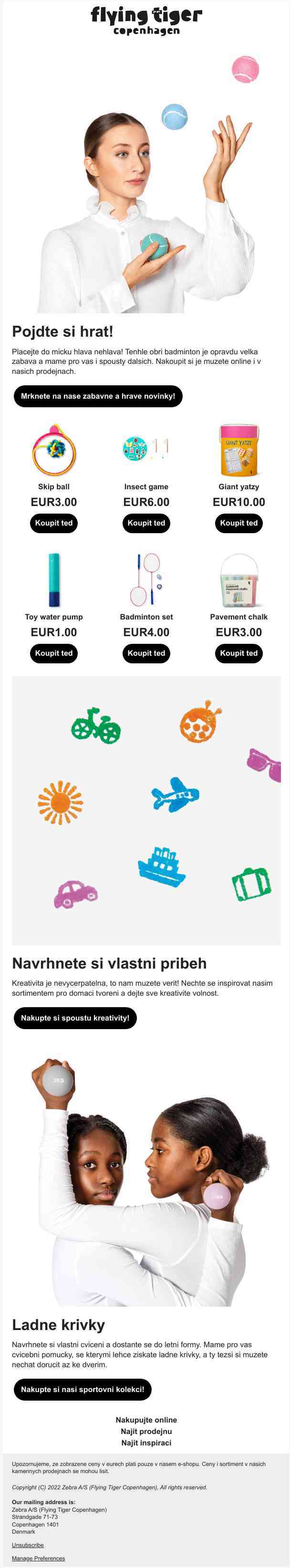The height and width of the screenshot is (1568, 290).
Task: Open 'Nakupte si spoustu kreativity!' button
Action: (x=75, y=1018)
